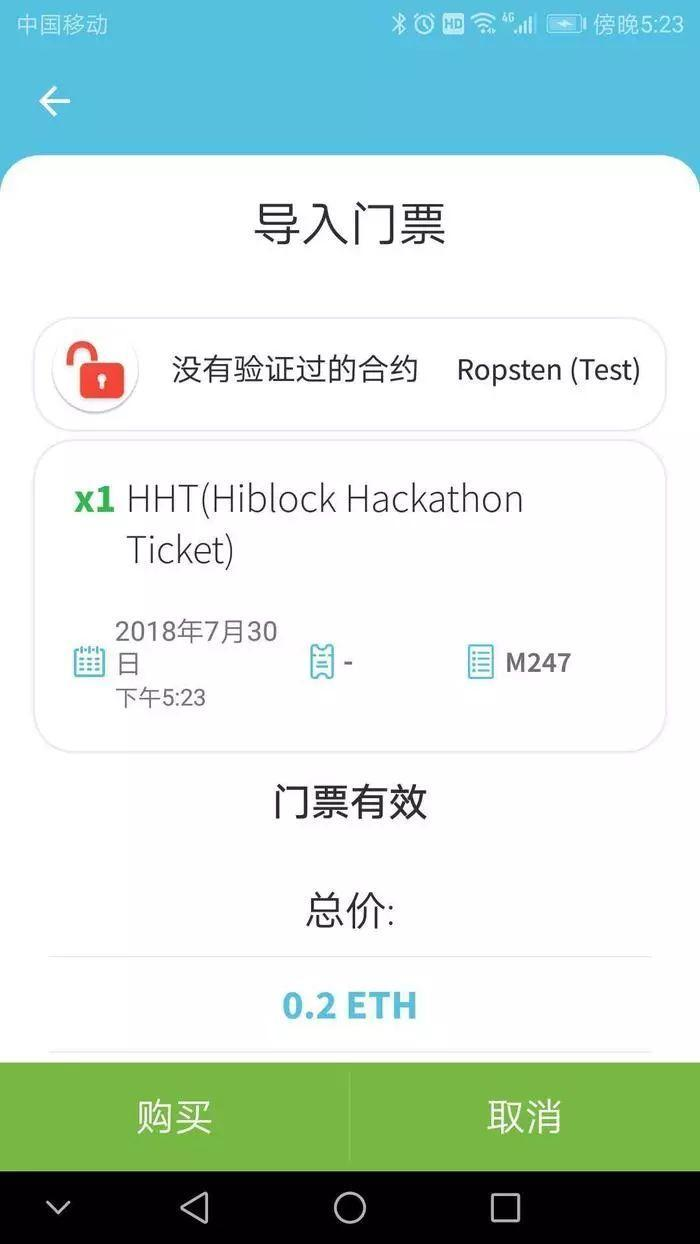Go back using the top arrow
The image size is (700, 1244).
tap(54, 101)
